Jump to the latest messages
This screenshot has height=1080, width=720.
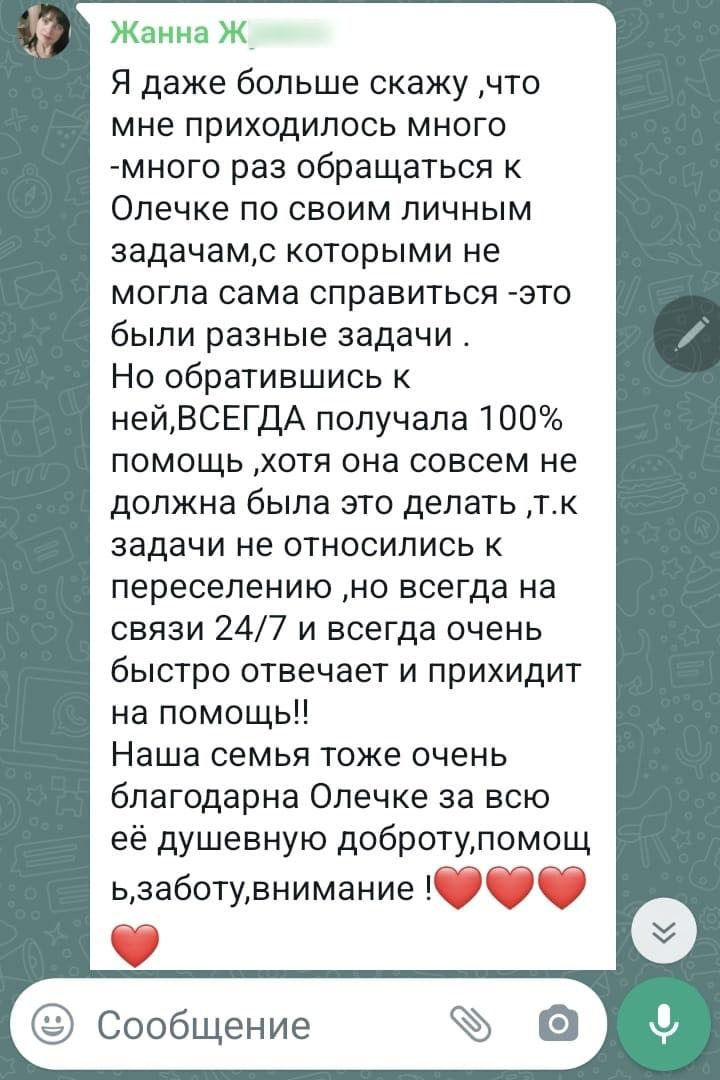point(665,931)
